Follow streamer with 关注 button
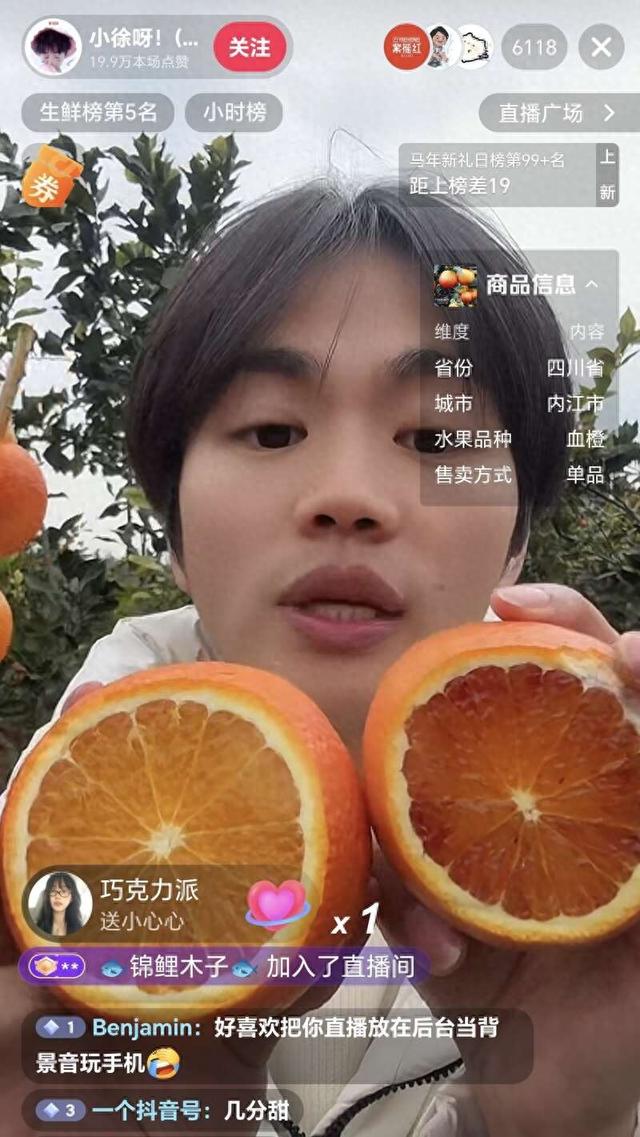This screenshot has width=640, height=1137. (x=250, y=47)
